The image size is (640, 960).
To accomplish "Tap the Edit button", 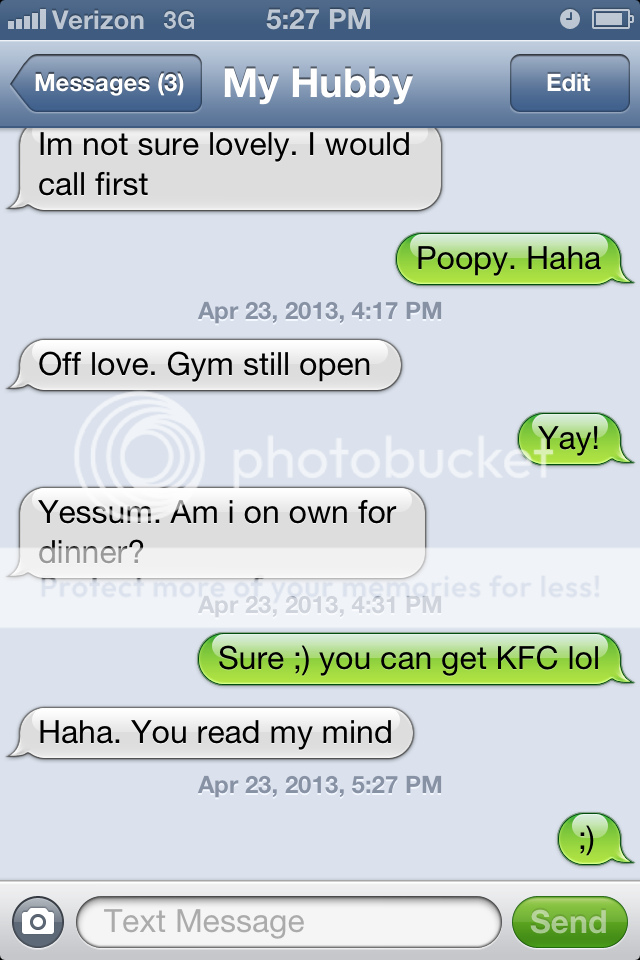I will coord(568,83).
